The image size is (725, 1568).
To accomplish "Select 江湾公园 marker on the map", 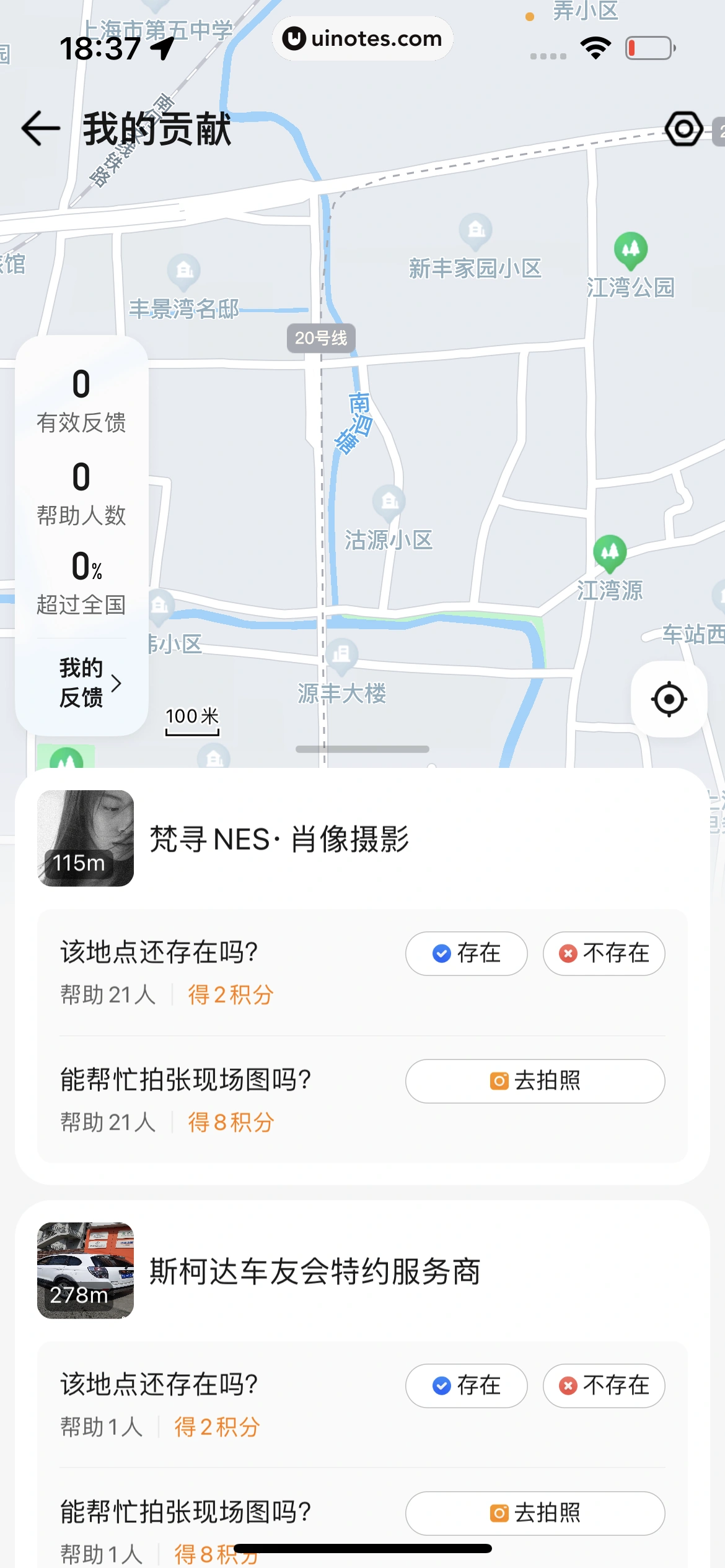I will point(631,250).
